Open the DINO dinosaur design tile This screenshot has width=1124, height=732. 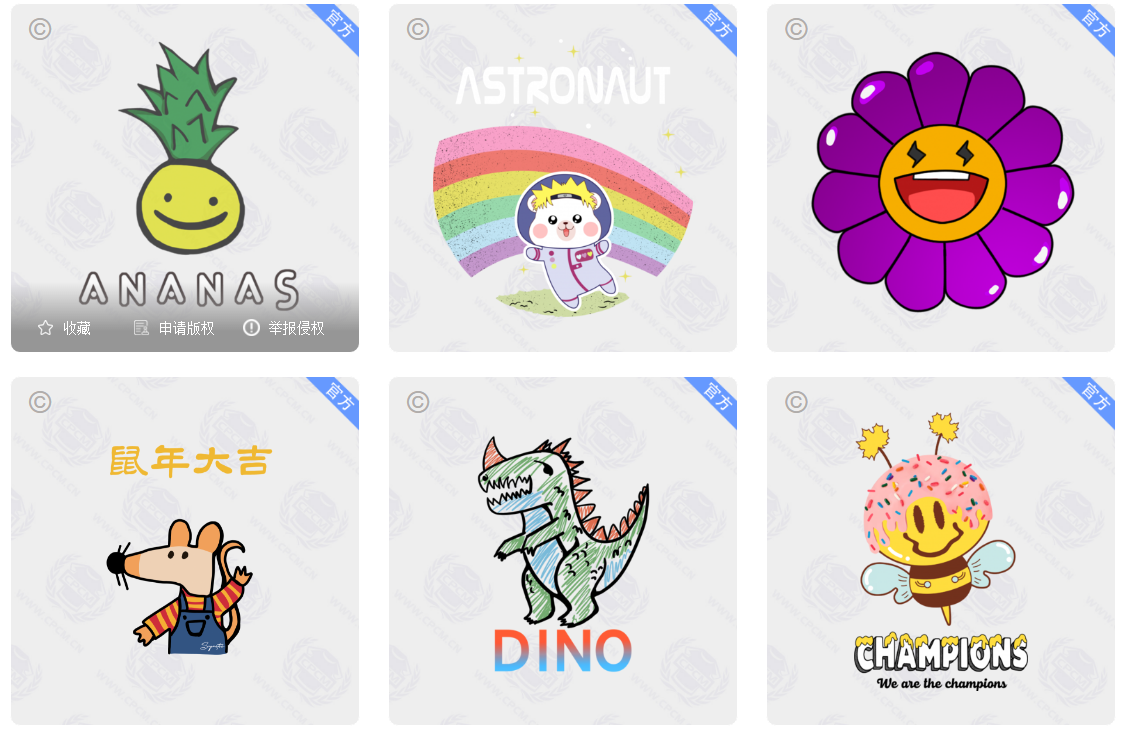tap(562, 550)
